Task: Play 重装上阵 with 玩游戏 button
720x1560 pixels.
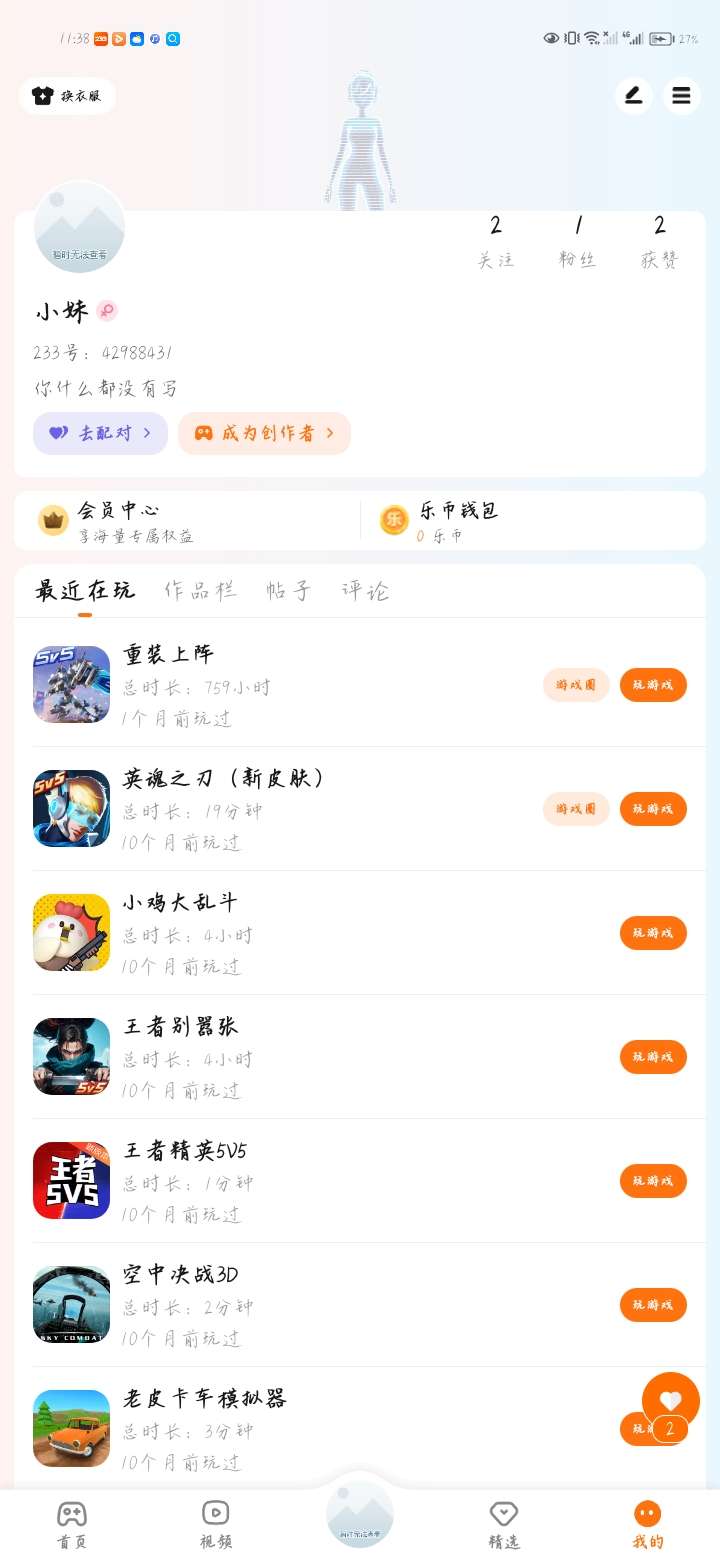Action: 653,685
